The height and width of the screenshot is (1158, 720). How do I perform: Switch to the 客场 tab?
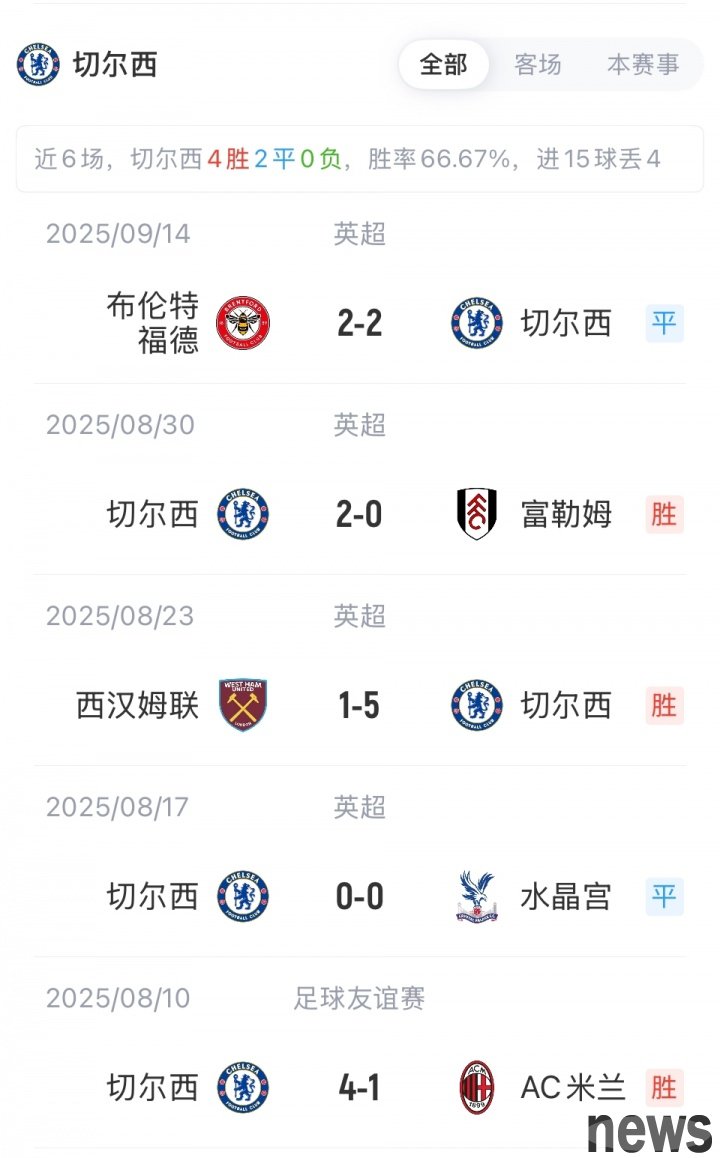pos(538,65)
